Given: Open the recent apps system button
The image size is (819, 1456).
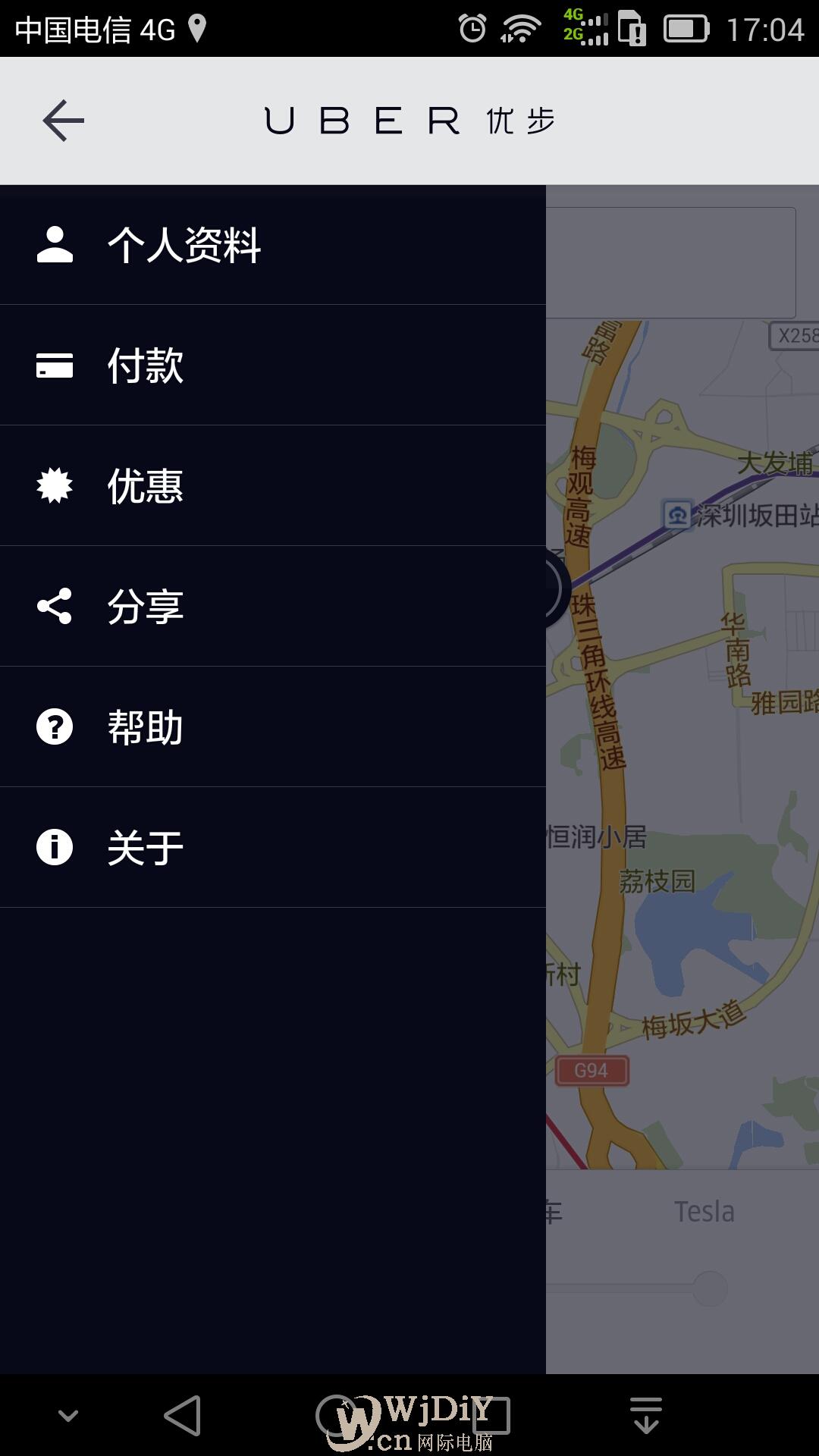Looking at the screenshot, I should 491,1415.
